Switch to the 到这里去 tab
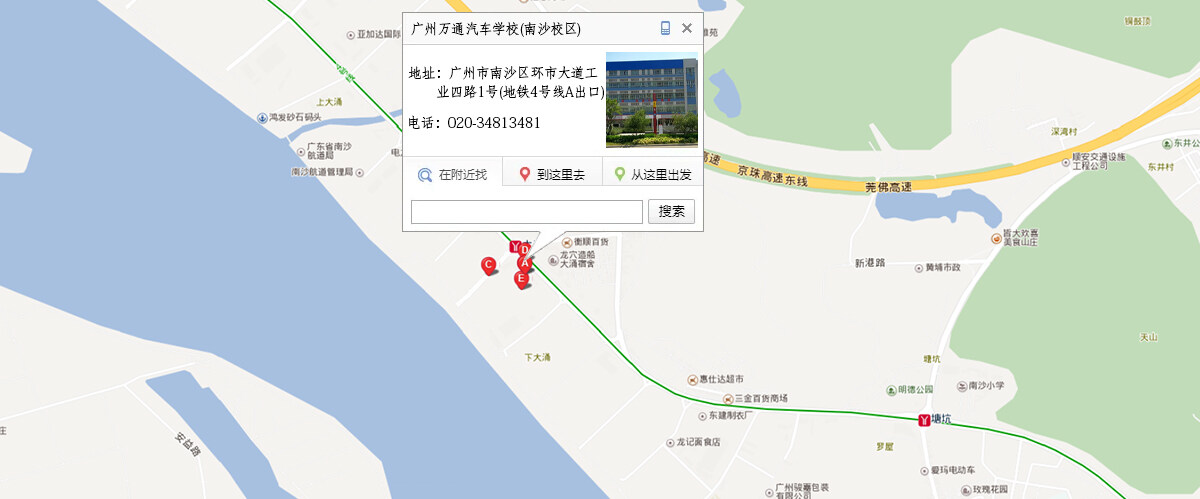Viewport: 1200px width, 499px height. click(x=551, y=174)
